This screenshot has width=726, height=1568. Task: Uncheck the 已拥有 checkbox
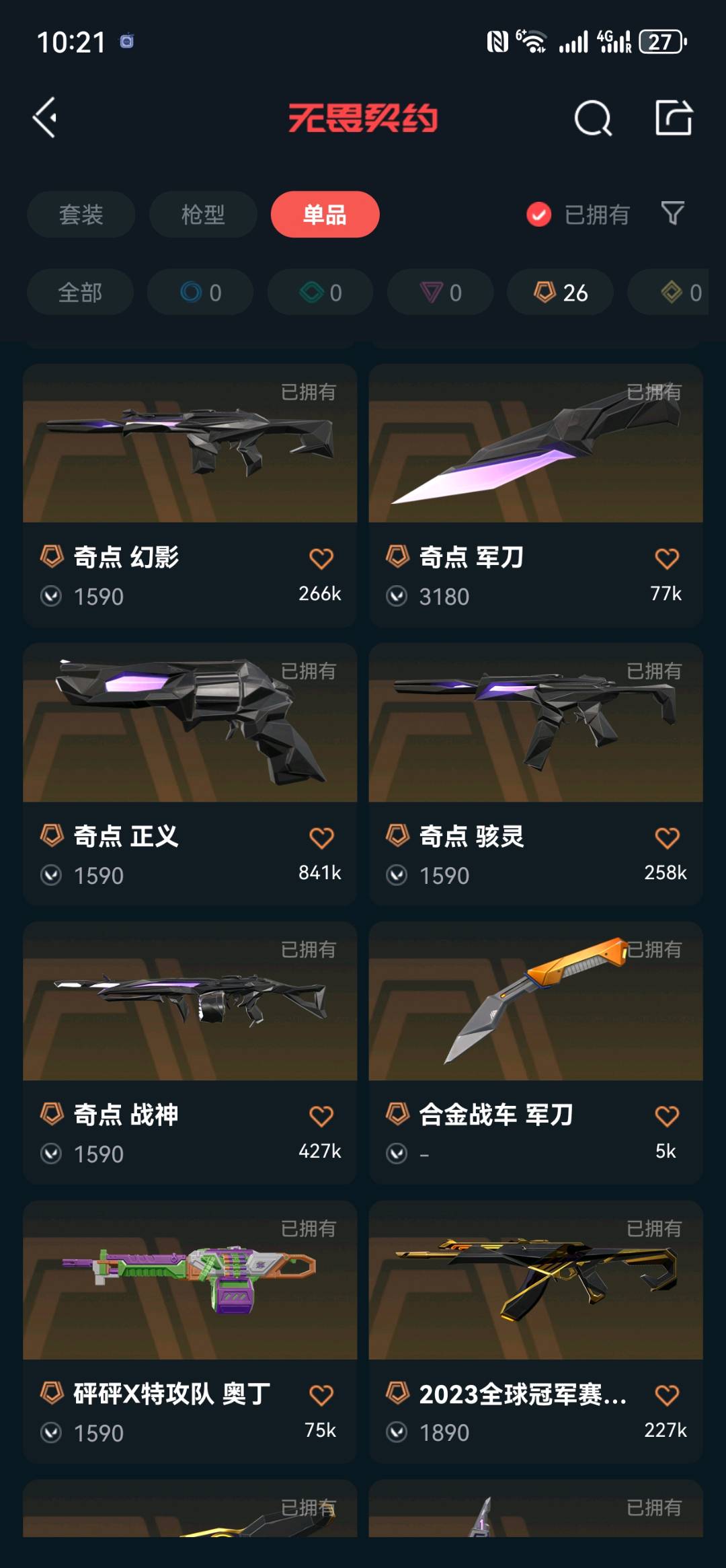[x=539, y=215]
